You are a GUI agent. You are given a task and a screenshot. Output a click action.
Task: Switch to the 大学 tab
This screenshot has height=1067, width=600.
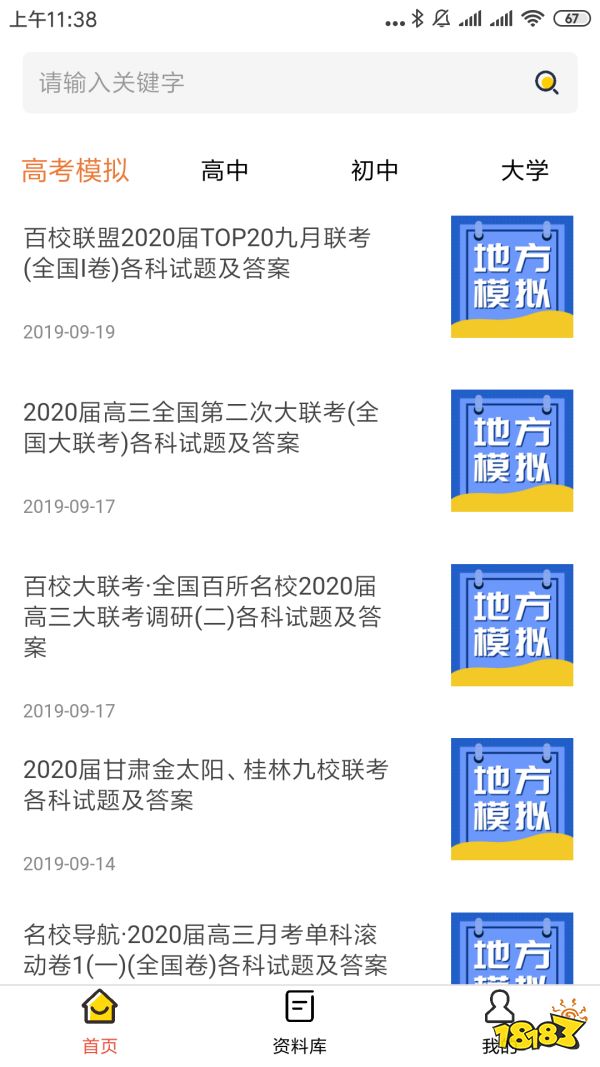click(x=524, y=171)
